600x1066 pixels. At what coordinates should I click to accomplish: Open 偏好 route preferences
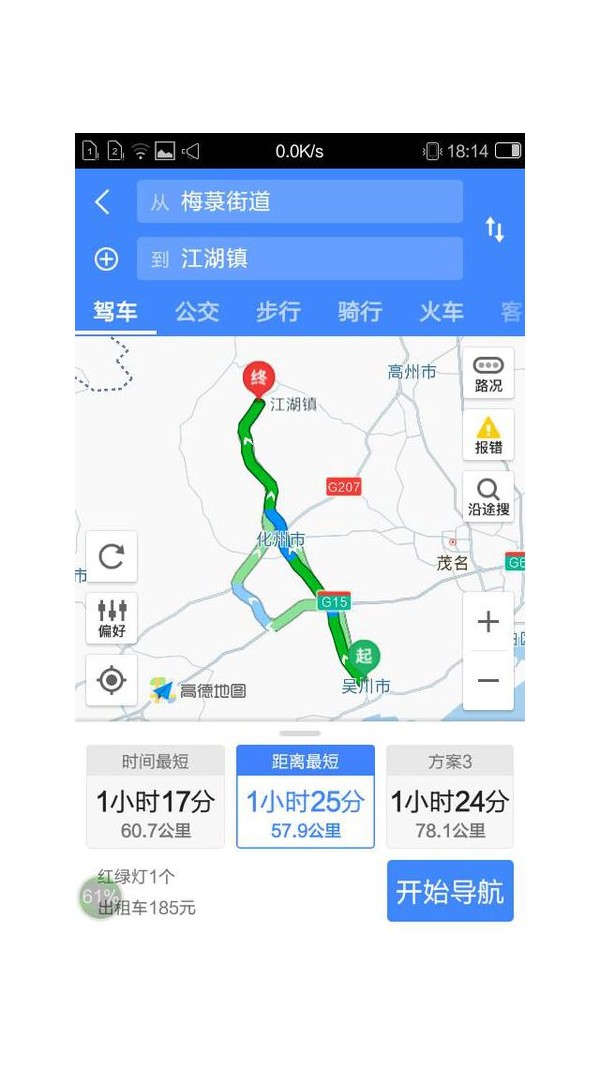pyautogui.click(x=112, y=618)
